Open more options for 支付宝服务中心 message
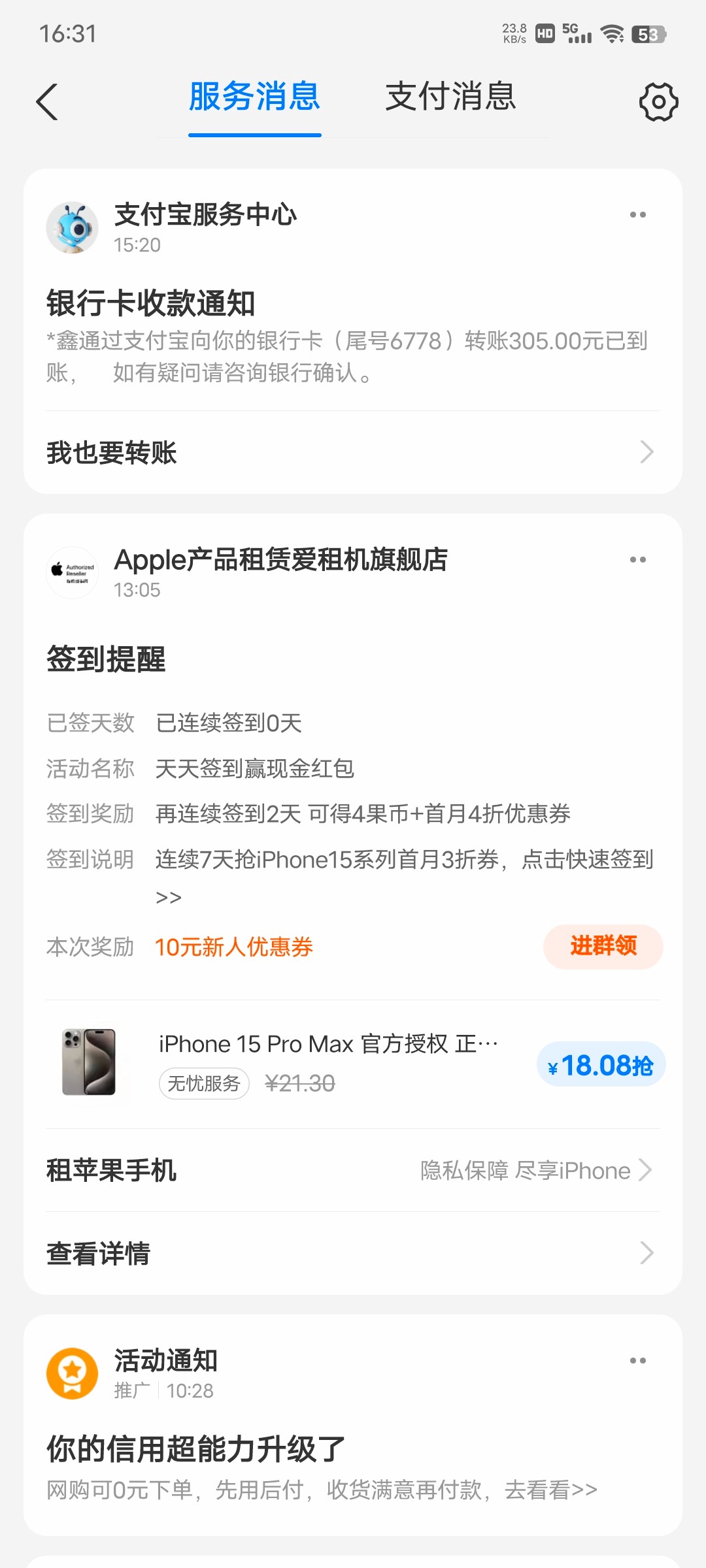 click(x=637, y=215)
